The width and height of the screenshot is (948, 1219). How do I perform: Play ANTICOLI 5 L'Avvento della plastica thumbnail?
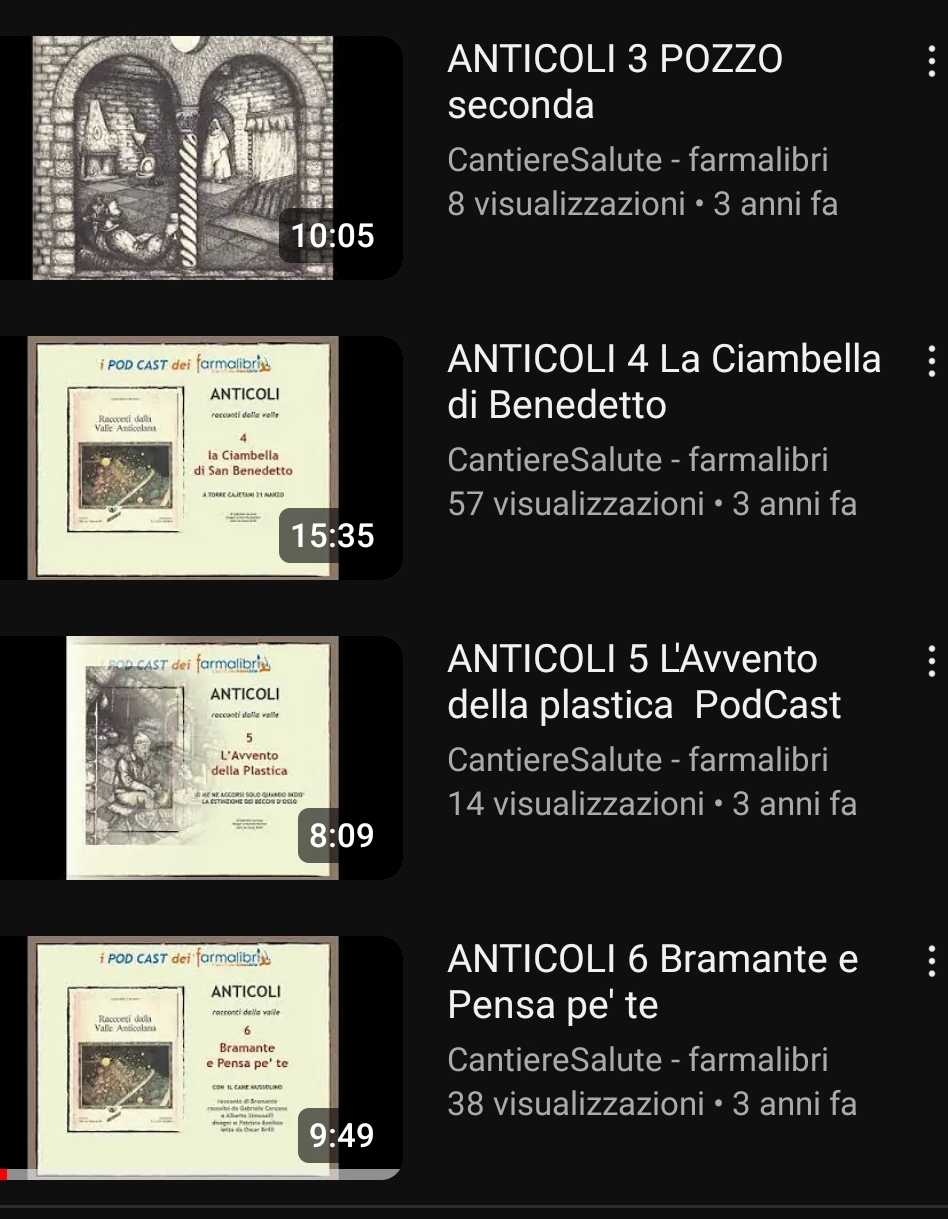pos(200,758)
